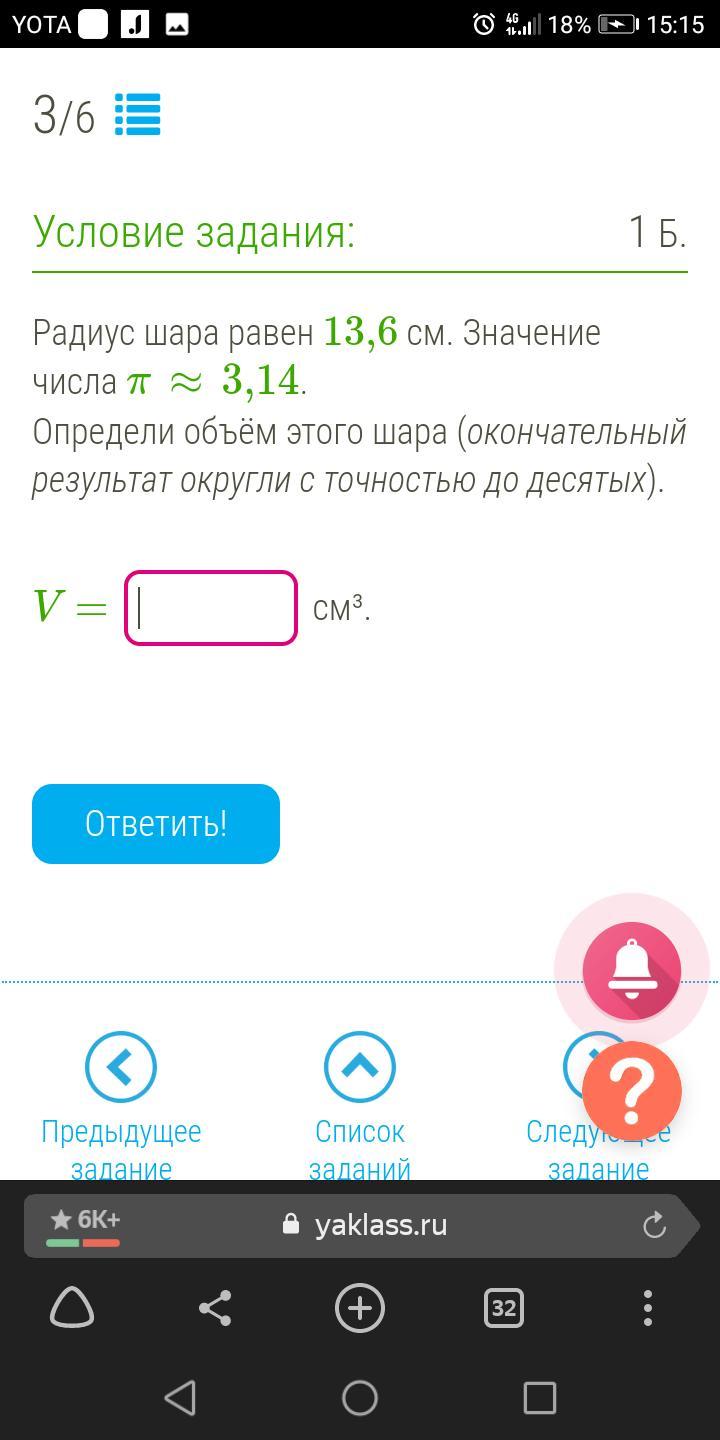Submit answer with Ответить! button
The height and width of the screenshot is (1440, 720).
pos(156,824)
